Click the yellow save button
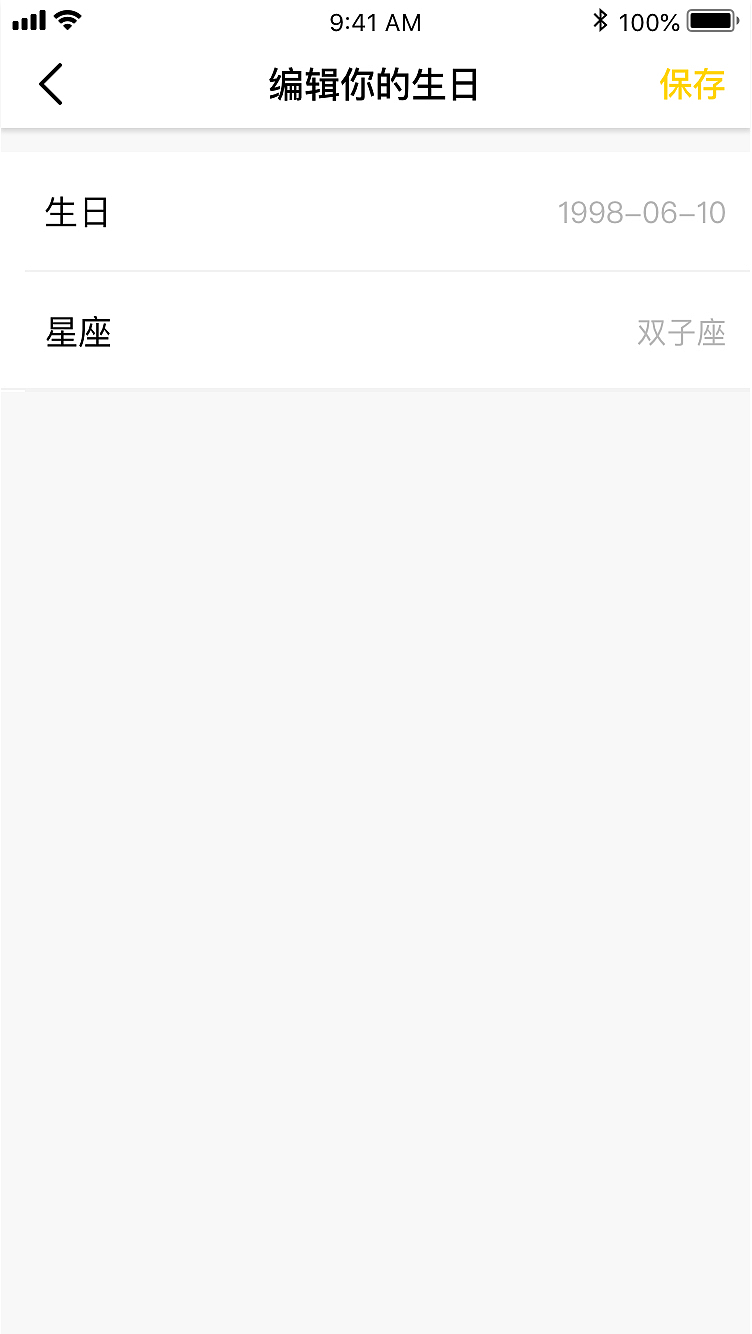 (x=693, y=84)
